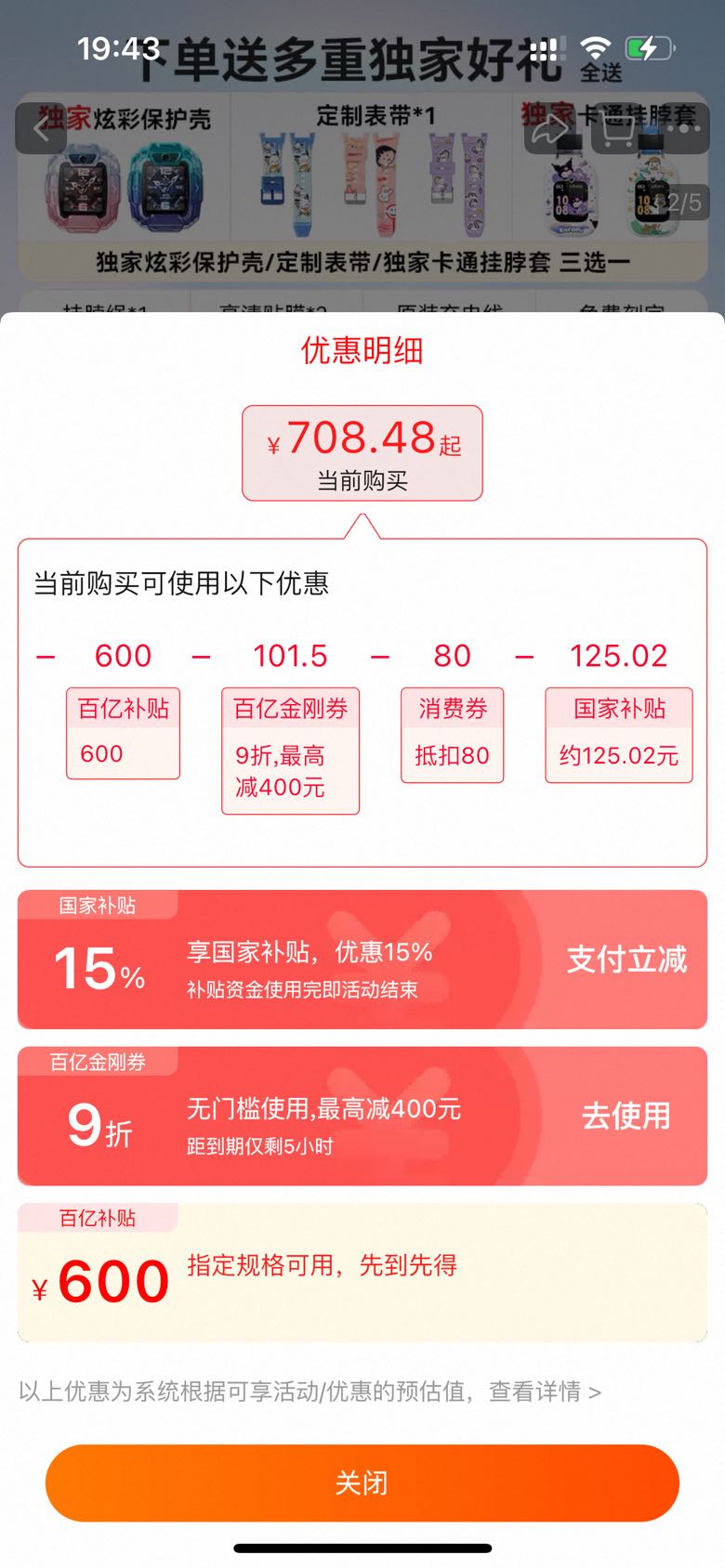Viewport: 725px width, 1568px height.
Task: Tap 去使用 on the 百亿金刚券 coupon
Action: [x=626, y=1116]
